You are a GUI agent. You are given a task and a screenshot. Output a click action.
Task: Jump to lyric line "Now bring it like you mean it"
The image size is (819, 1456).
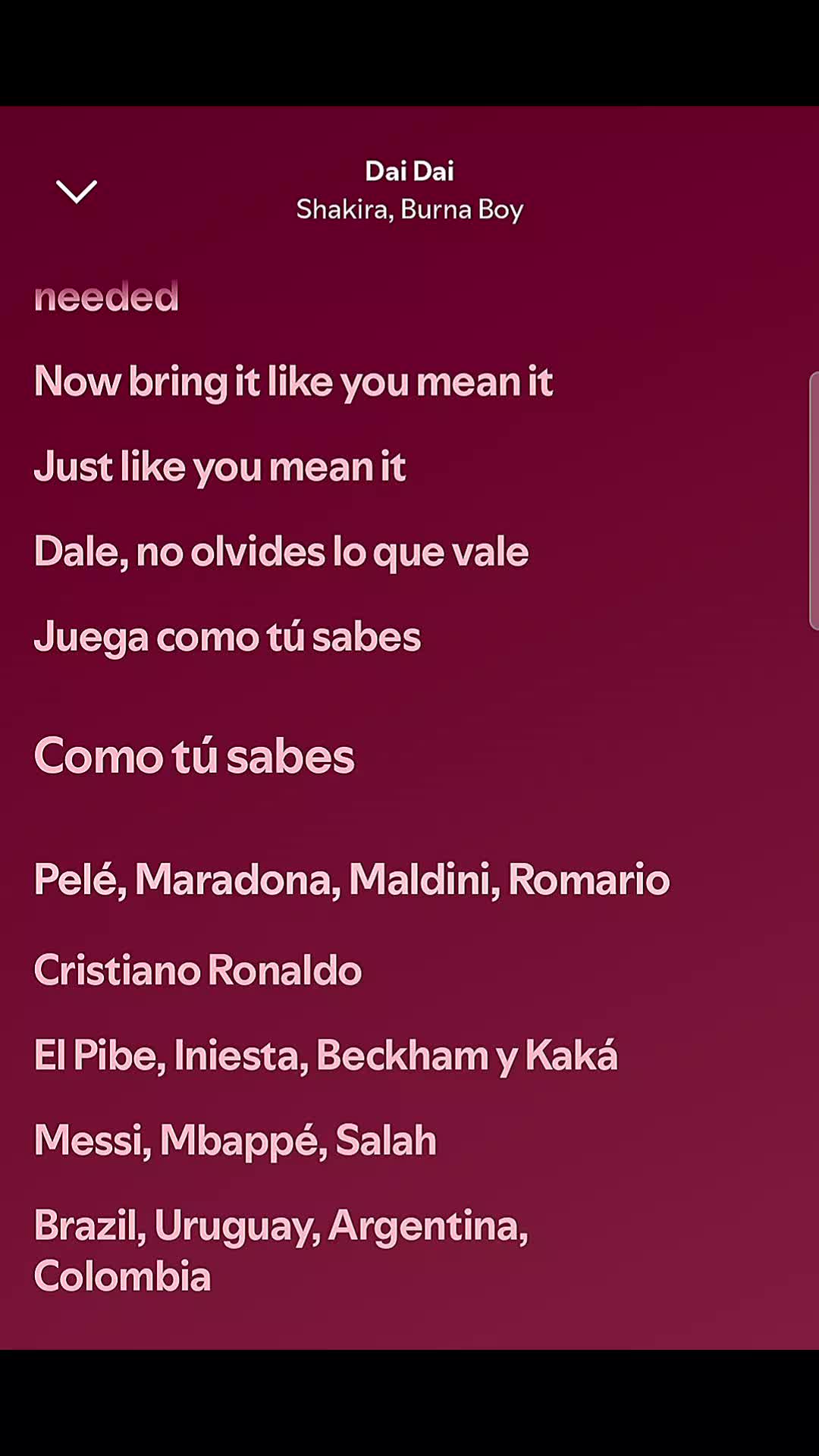click(293, 382)
